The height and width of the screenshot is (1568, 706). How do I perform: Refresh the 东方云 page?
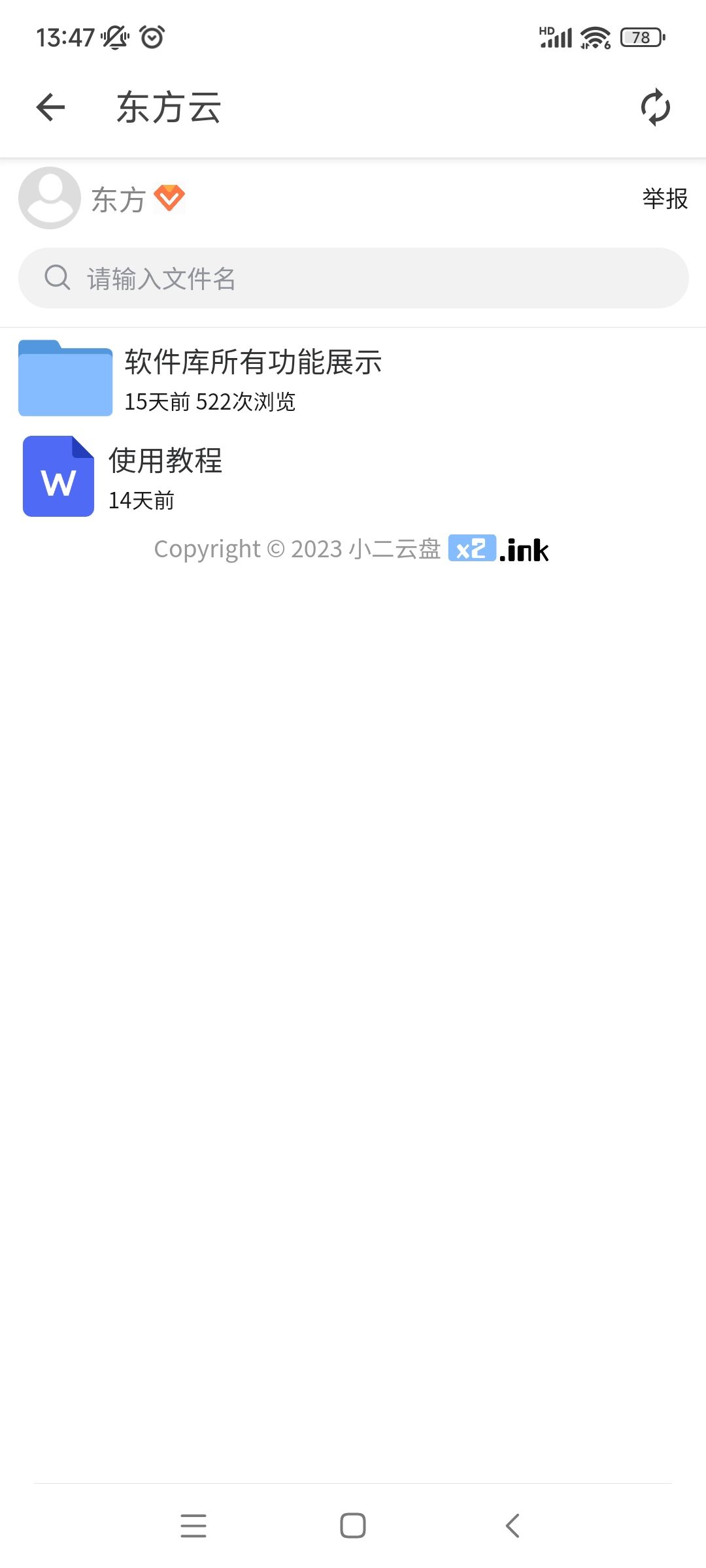click(655, 108)
